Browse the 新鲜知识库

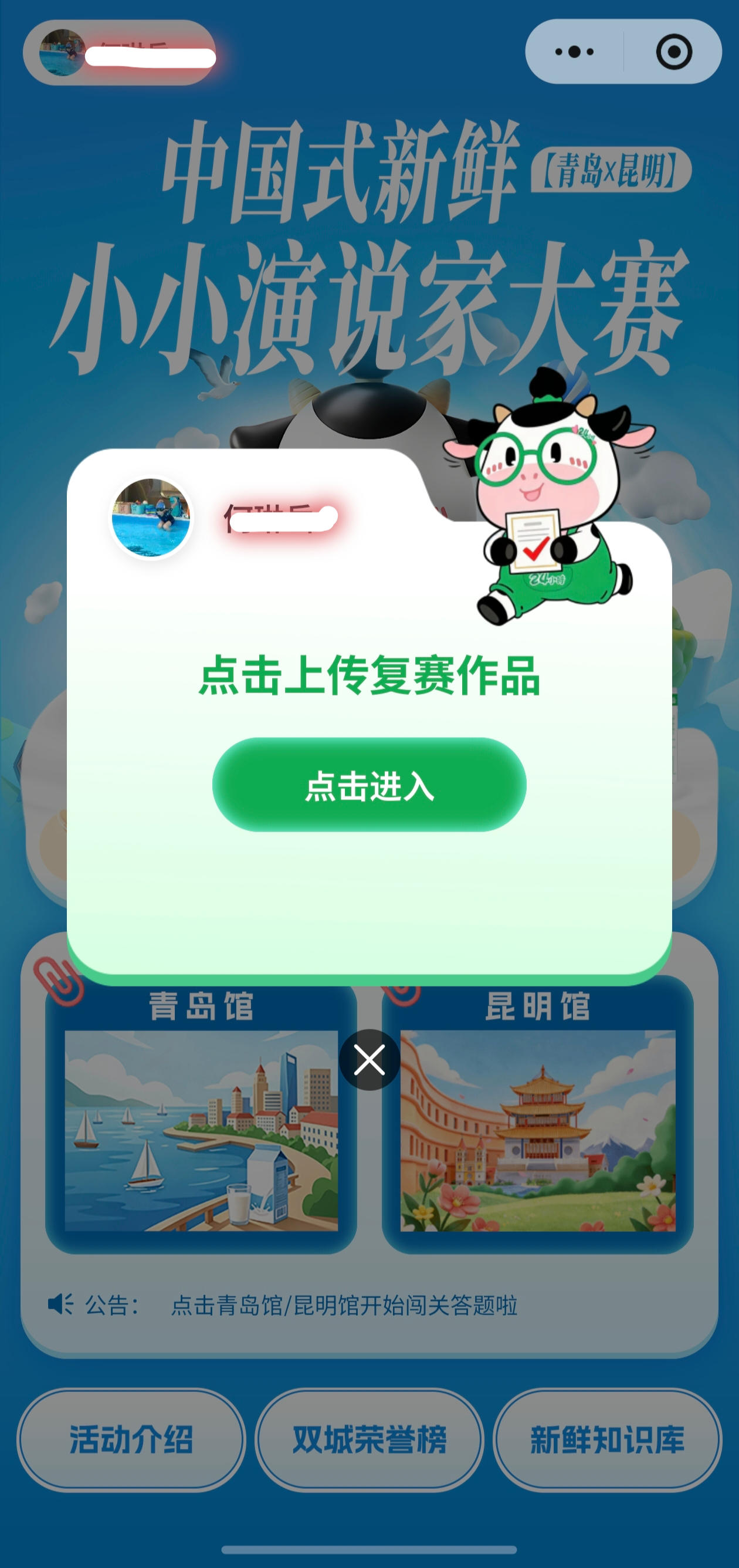[x=607, y=1439]
